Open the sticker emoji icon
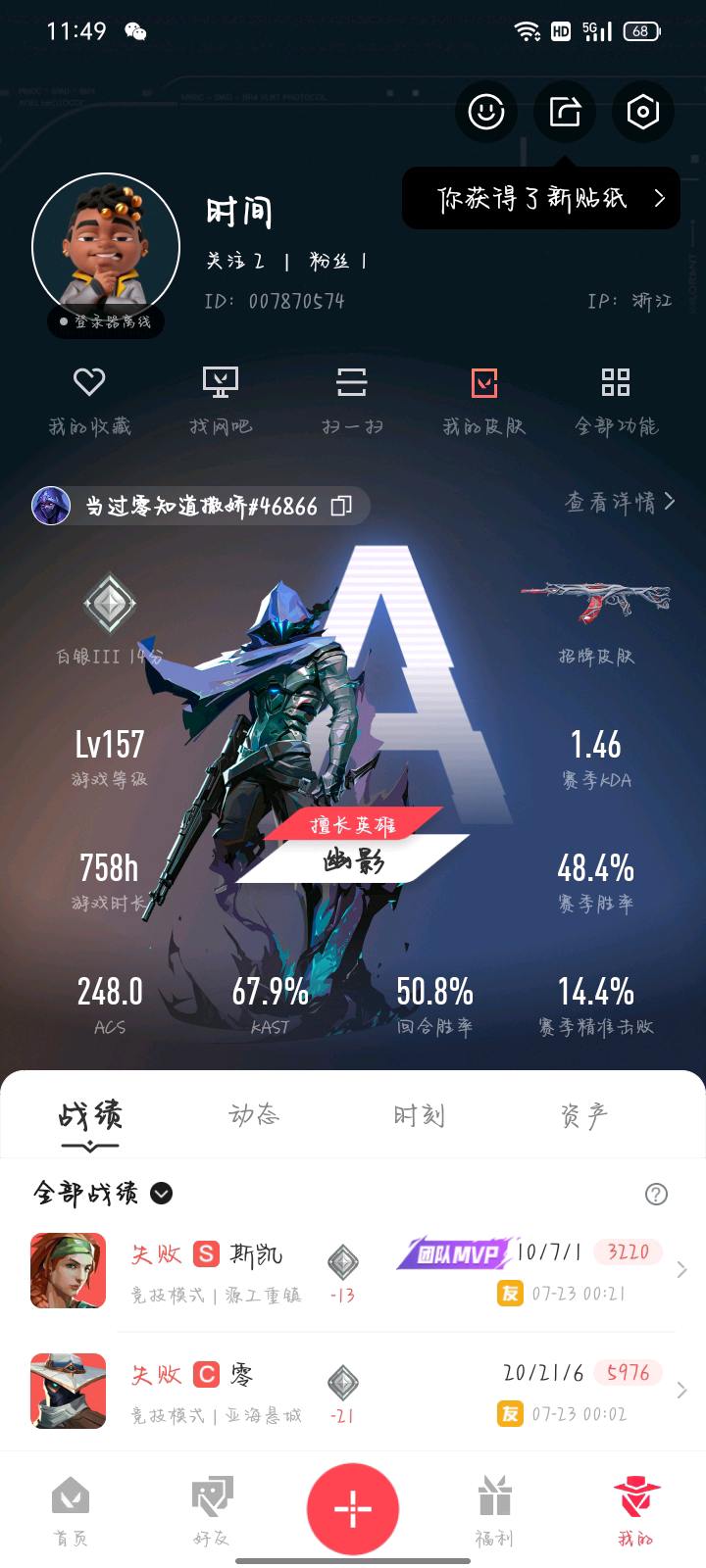The width and height of the screenshot is (706, 1568). (485, 112)
